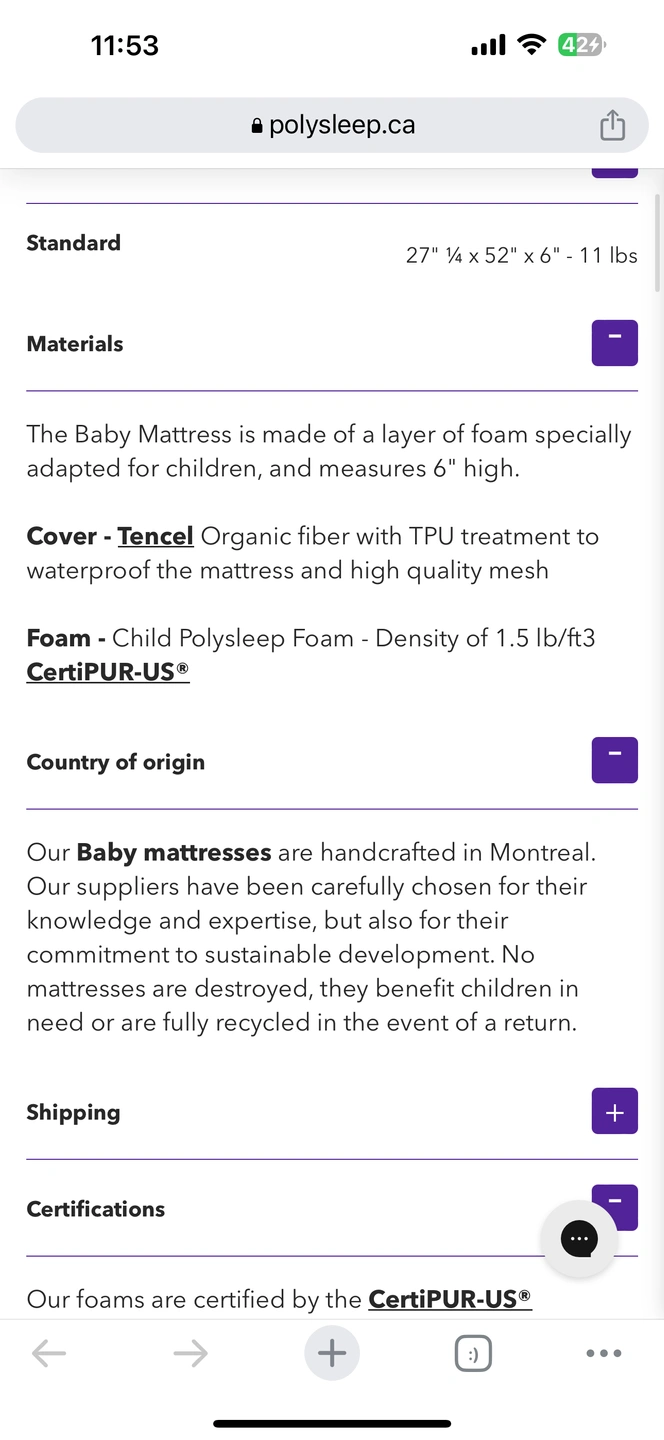Collapse the Materials section

[x=614, y=343]
